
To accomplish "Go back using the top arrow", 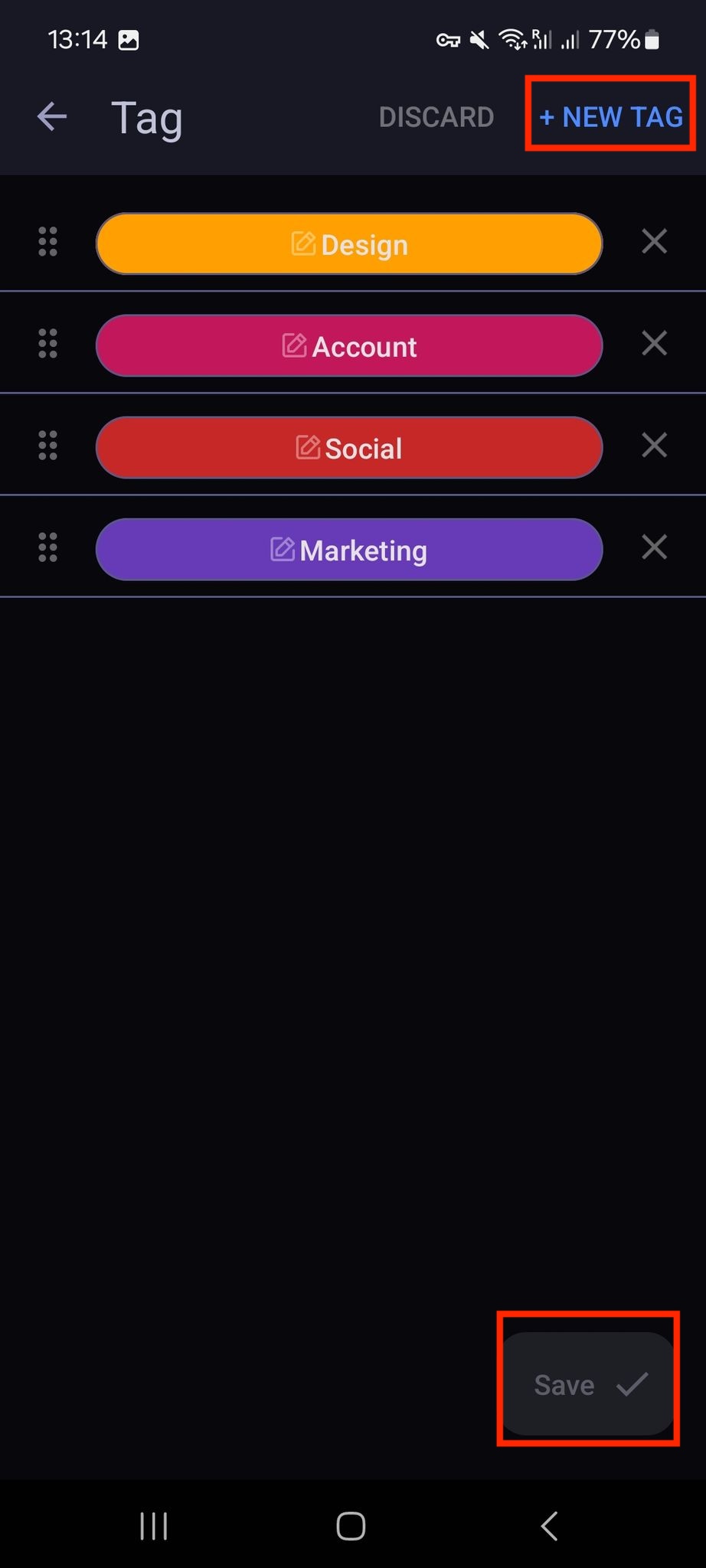I will pos(52,117).
